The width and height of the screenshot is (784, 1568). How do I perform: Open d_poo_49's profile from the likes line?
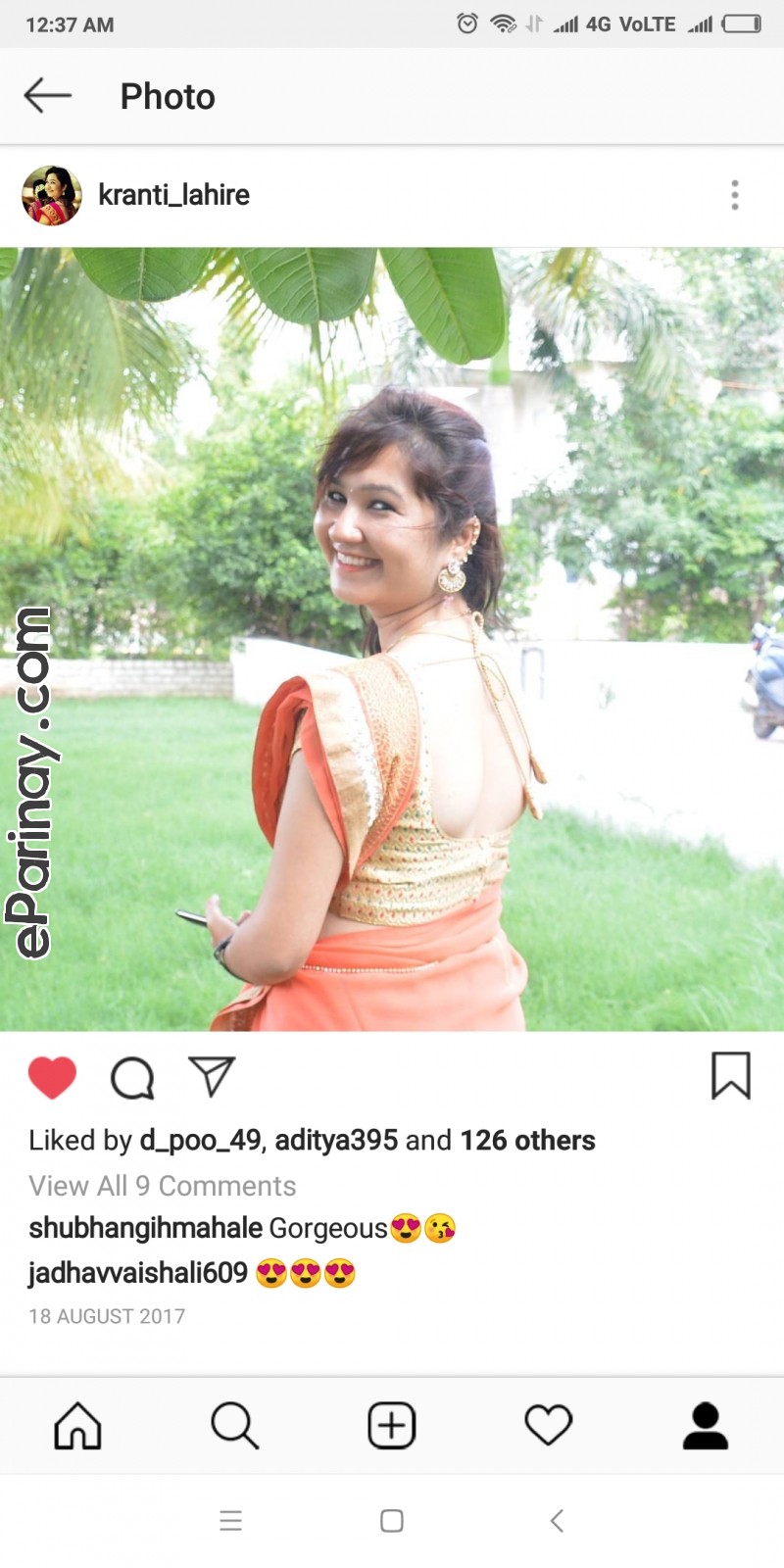[200, 1140]
